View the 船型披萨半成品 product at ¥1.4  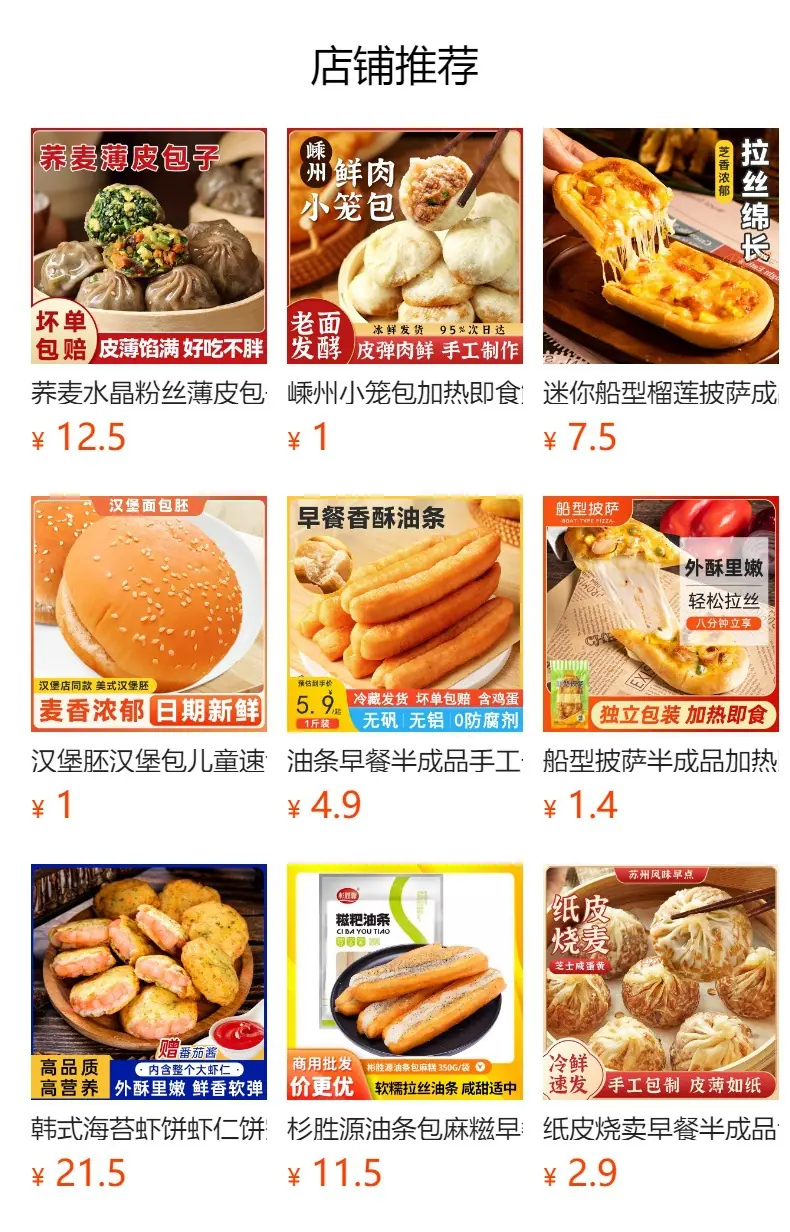point(661,659)
